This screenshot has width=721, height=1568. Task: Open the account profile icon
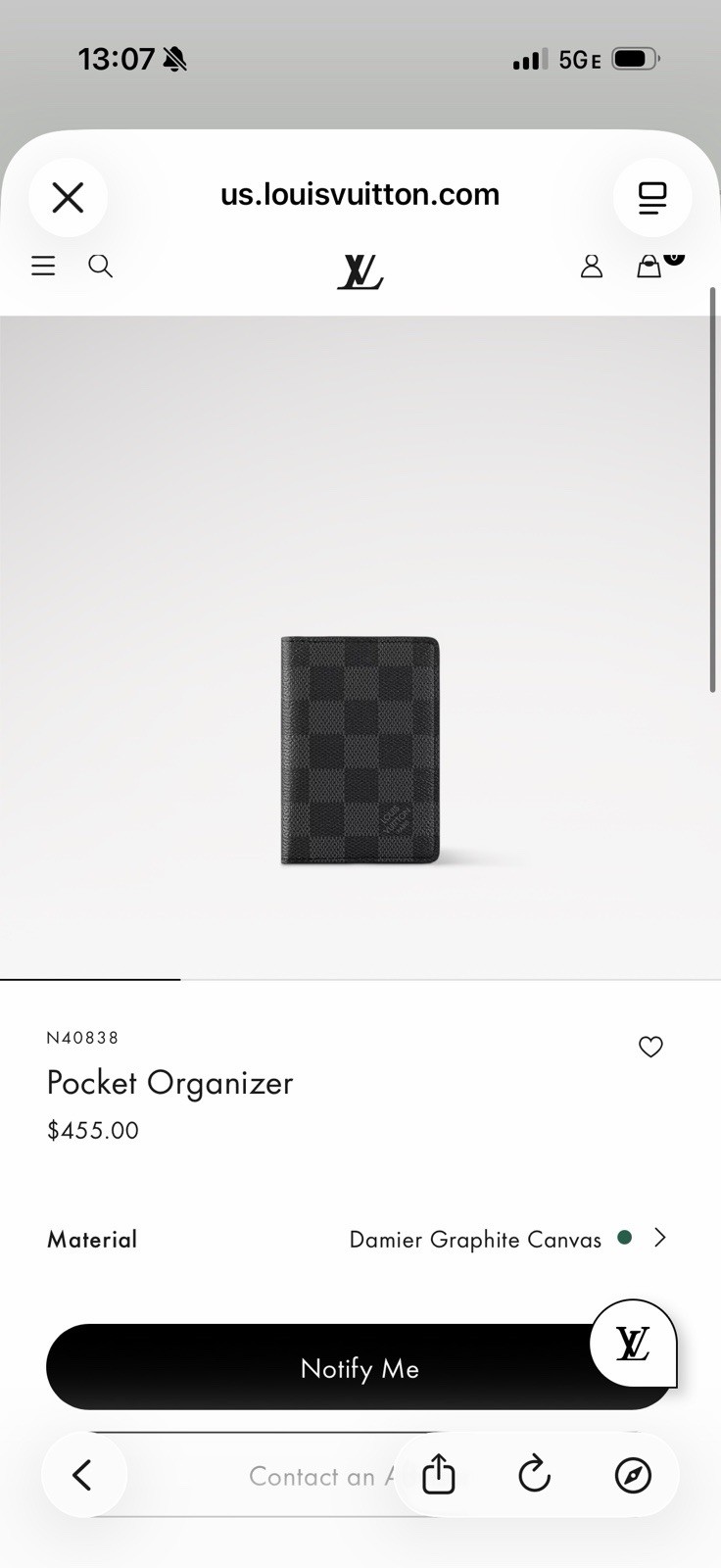coord(592,267)
